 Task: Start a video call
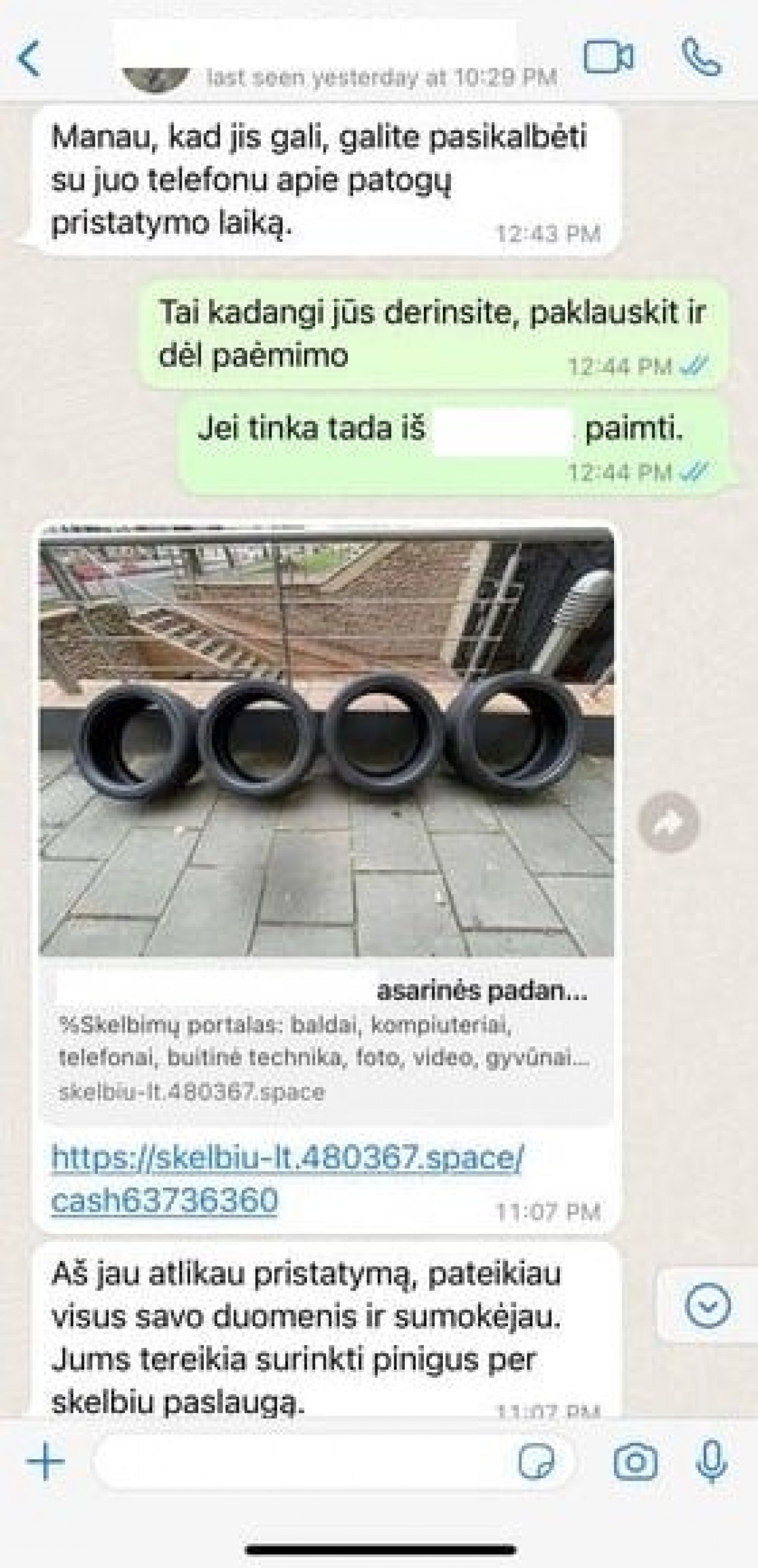pyautogui.click(x=608, y=58)
